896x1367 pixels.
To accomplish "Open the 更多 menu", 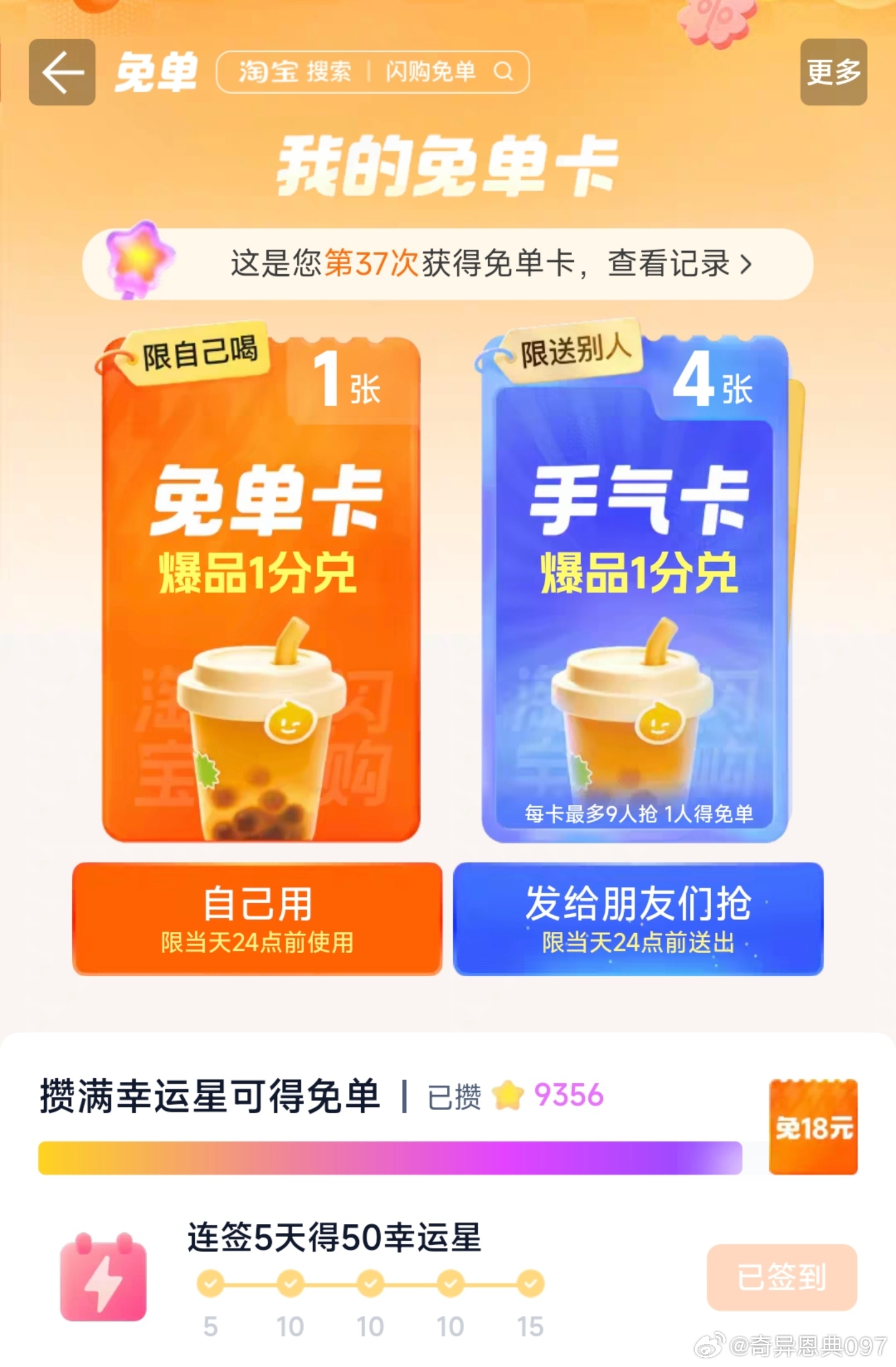I will pos(833,72).
